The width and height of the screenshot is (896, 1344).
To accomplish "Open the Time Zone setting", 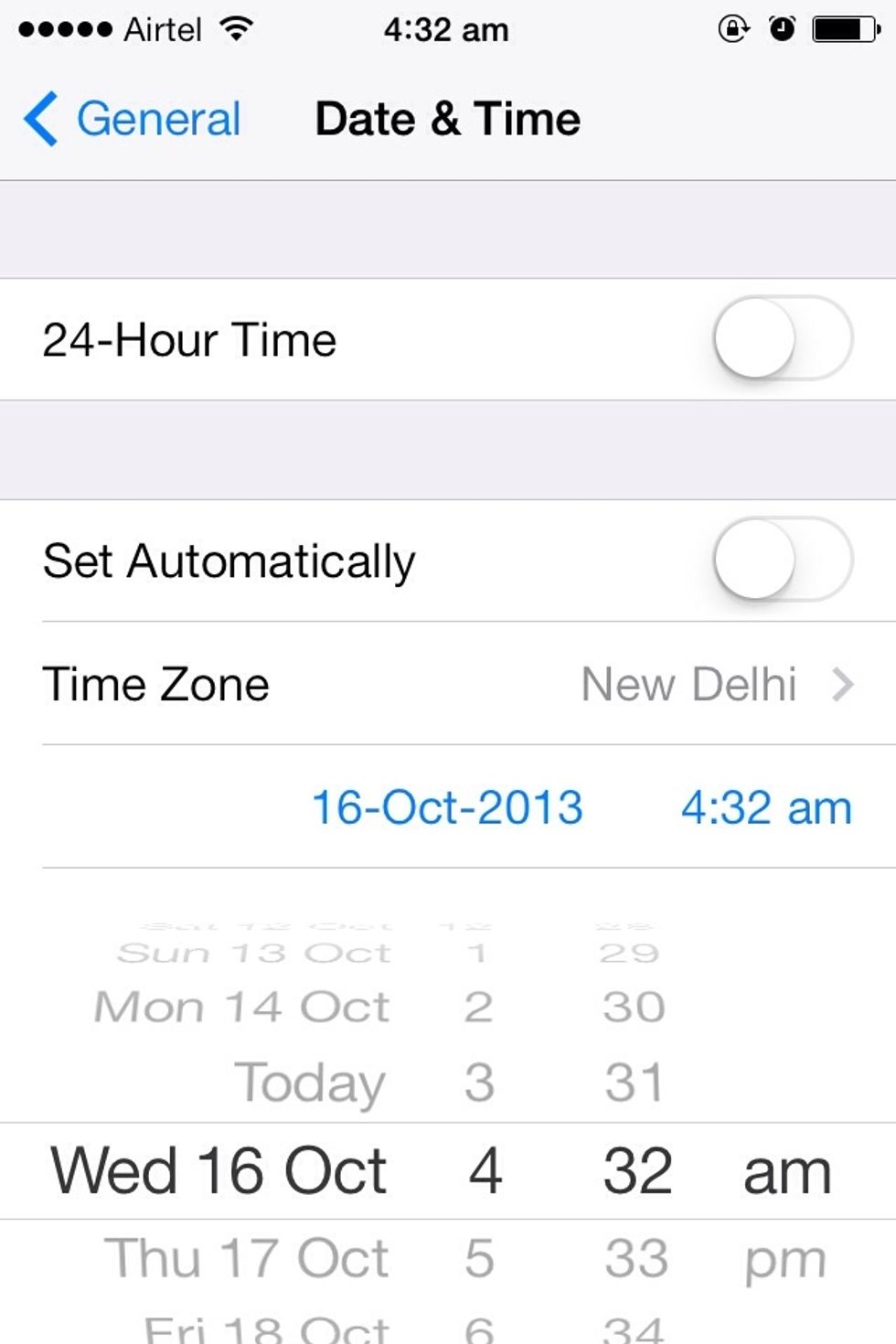I will 448,684.
